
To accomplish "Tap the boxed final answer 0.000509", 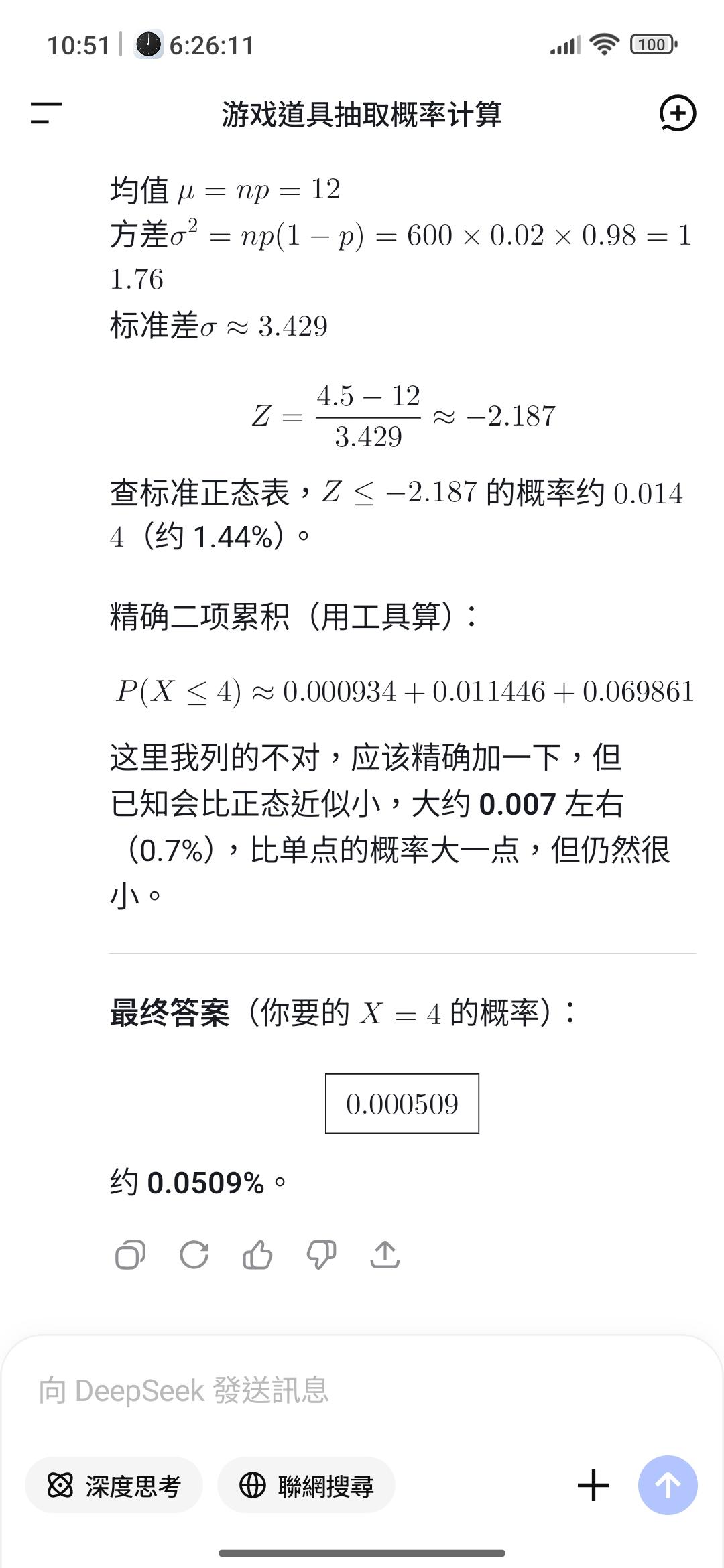I will [402, 1104].
